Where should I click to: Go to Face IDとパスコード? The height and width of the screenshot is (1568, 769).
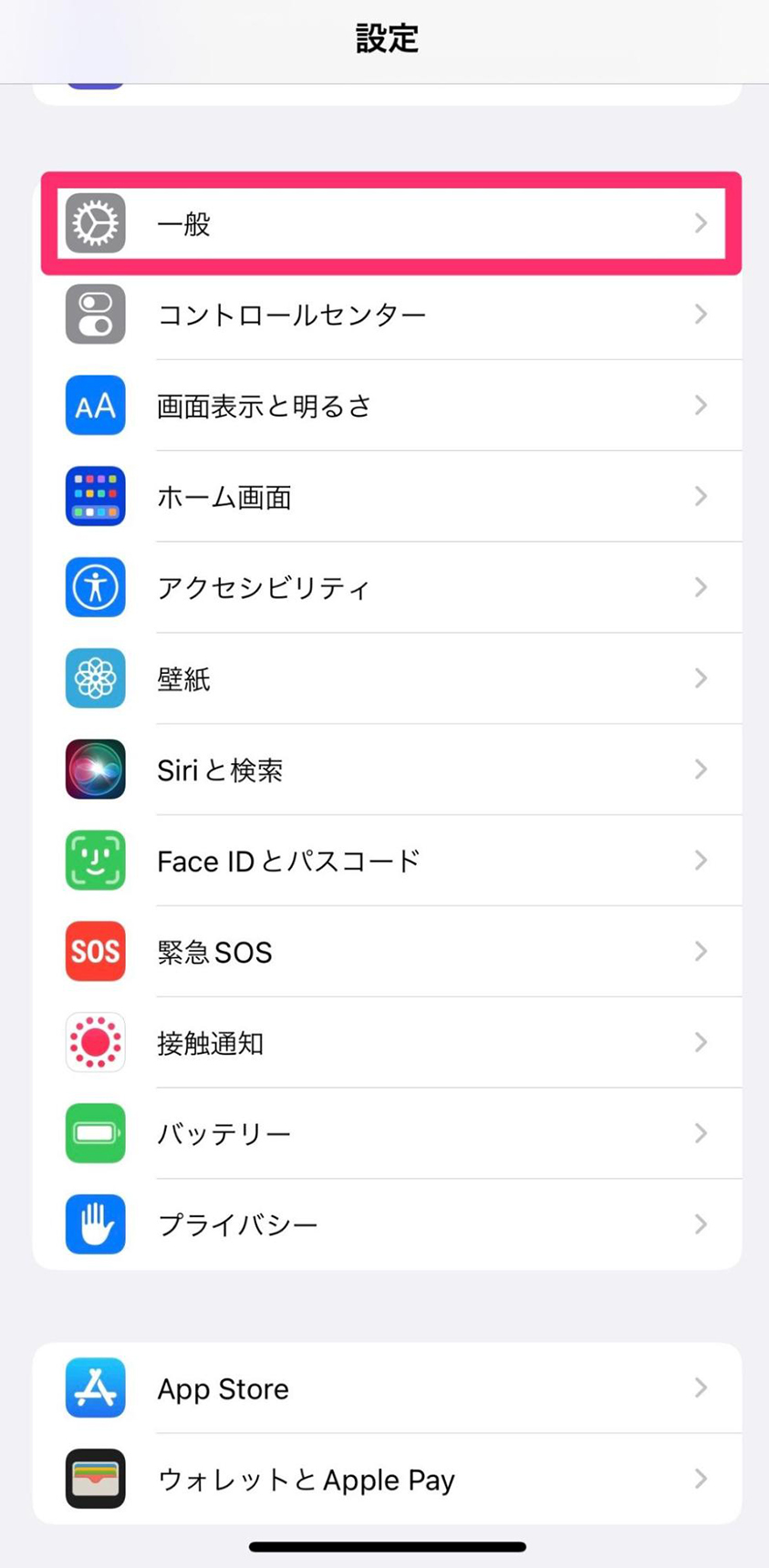pos(387,861)
